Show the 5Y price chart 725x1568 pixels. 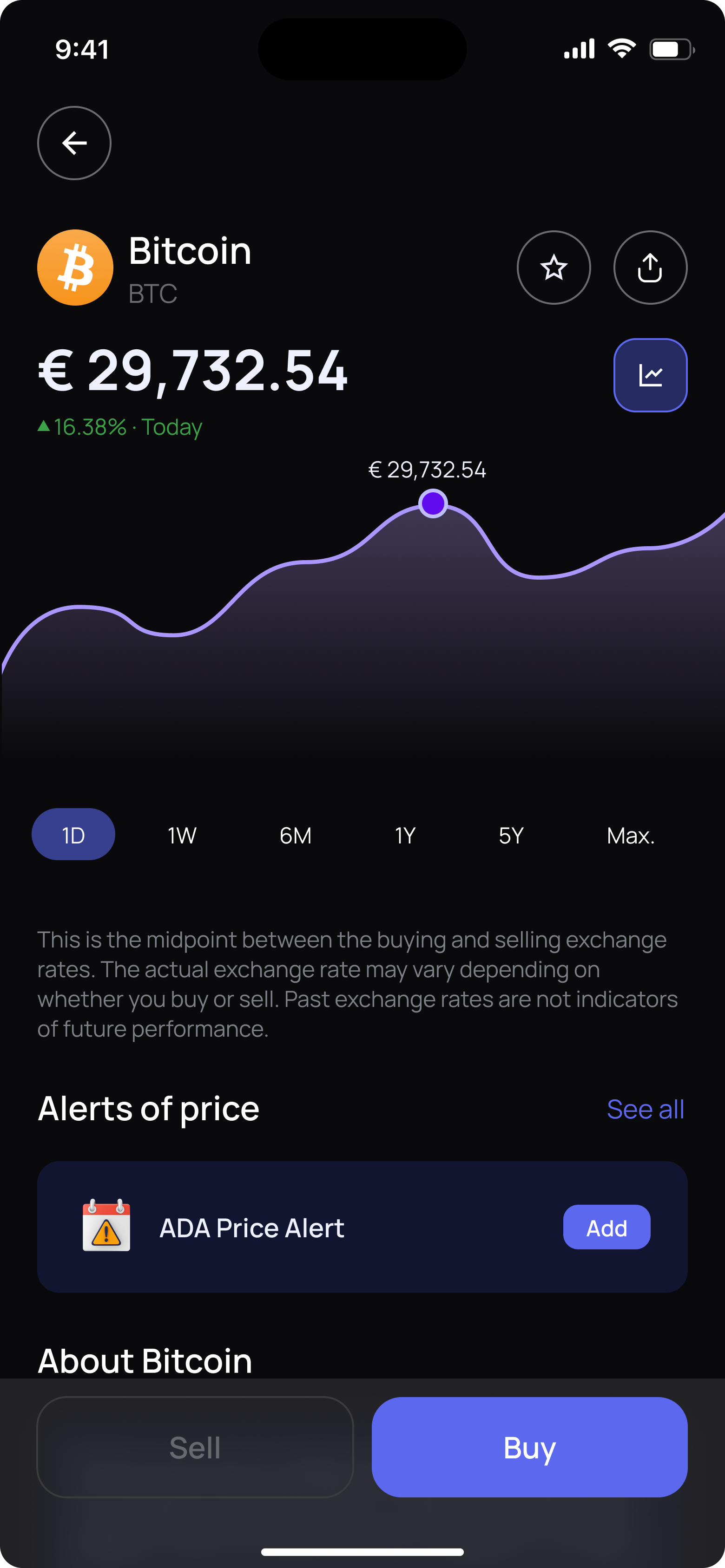pyautogui.click(x=511, y=835)
